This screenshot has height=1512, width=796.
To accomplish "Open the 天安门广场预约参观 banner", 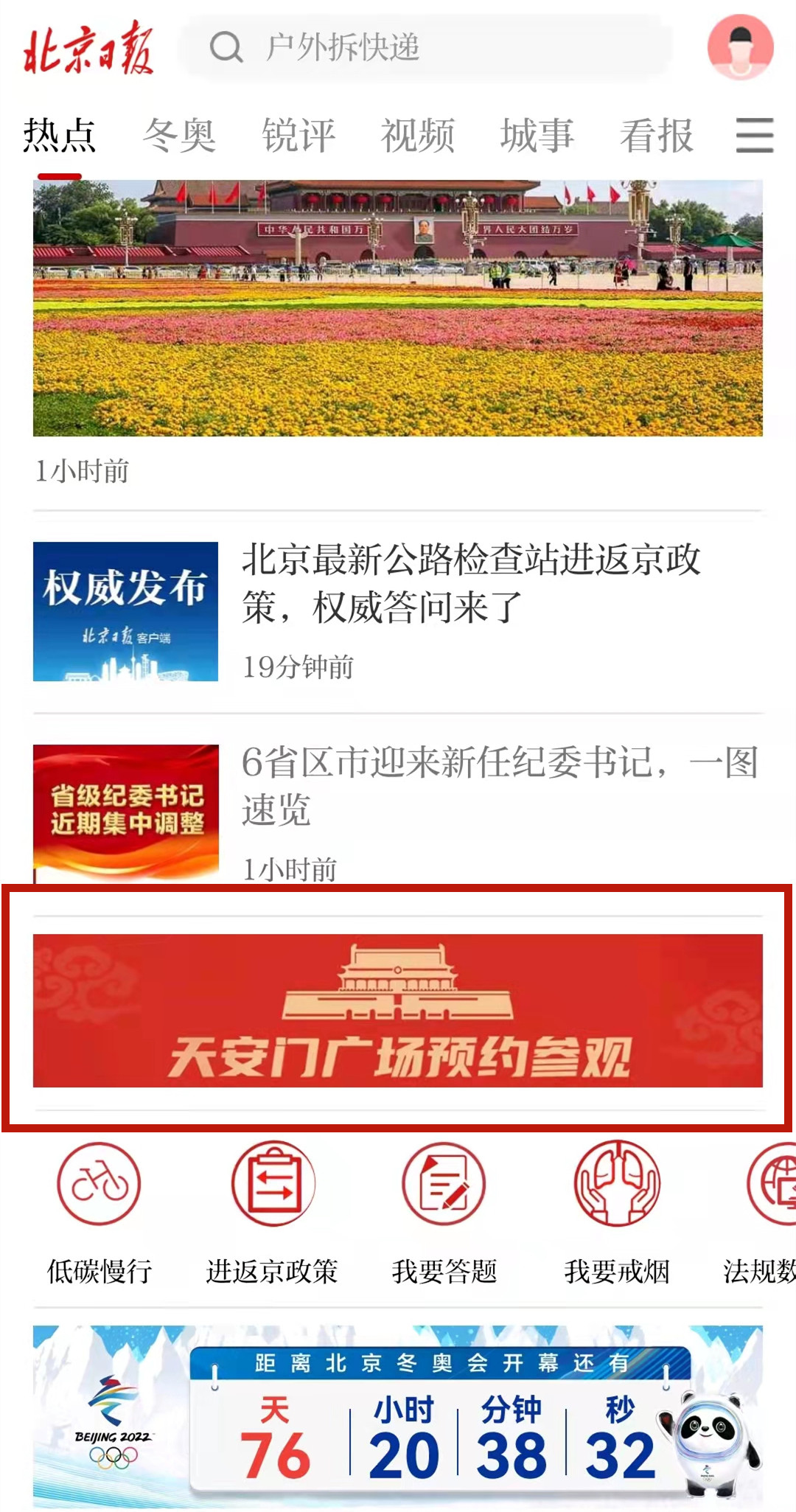I will coord(398,1010).
